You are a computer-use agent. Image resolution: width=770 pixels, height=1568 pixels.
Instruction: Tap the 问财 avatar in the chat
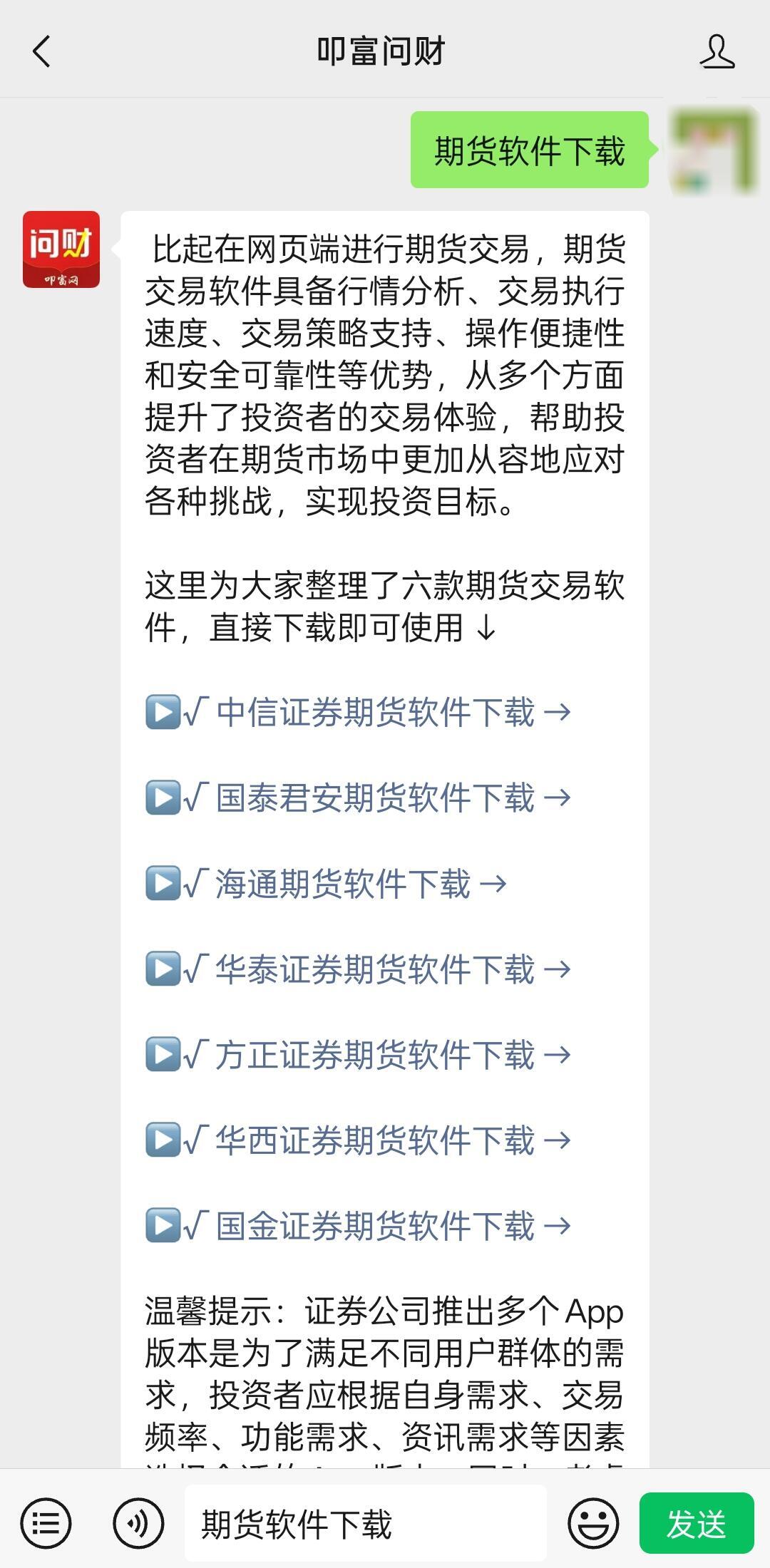point(61,249)
